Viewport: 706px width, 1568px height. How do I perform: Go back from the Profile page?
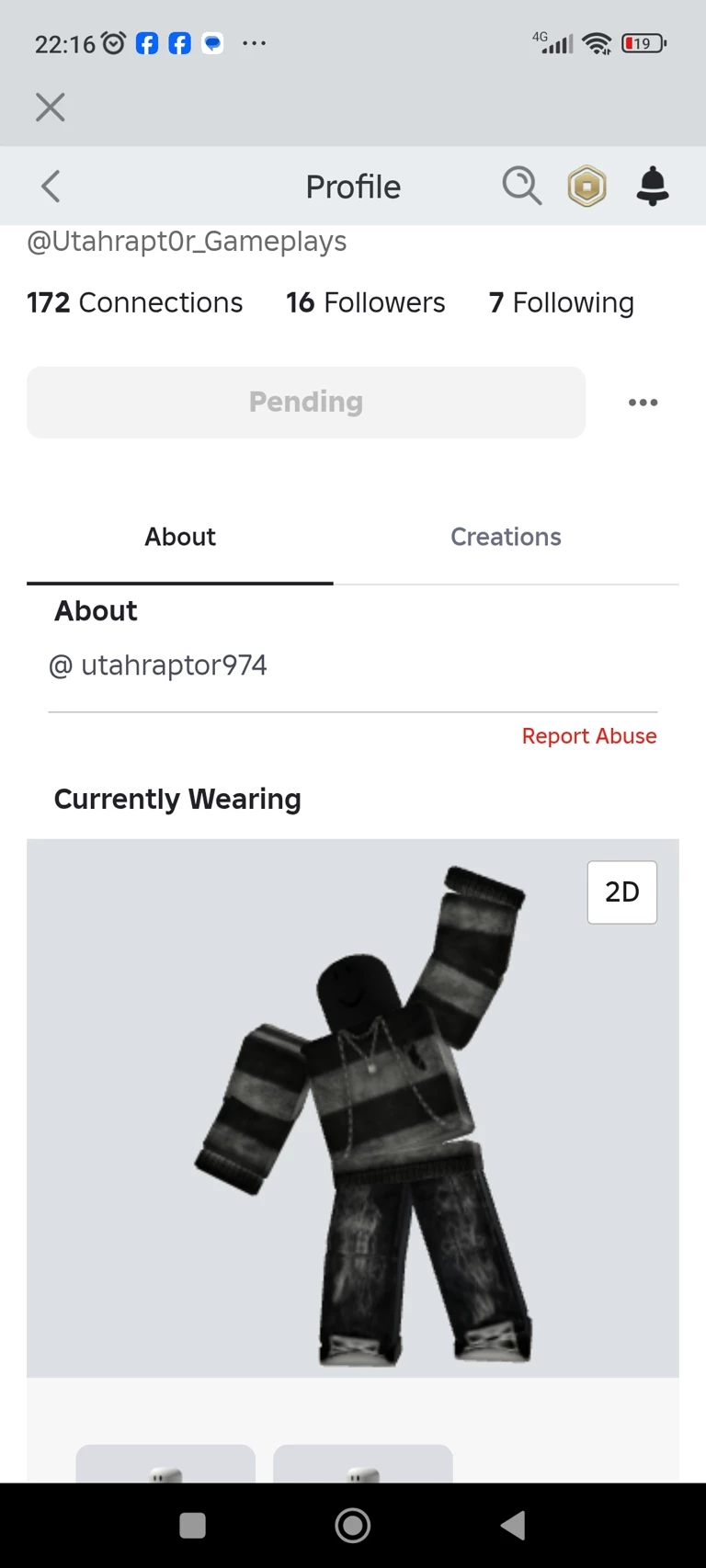[51, 187]
